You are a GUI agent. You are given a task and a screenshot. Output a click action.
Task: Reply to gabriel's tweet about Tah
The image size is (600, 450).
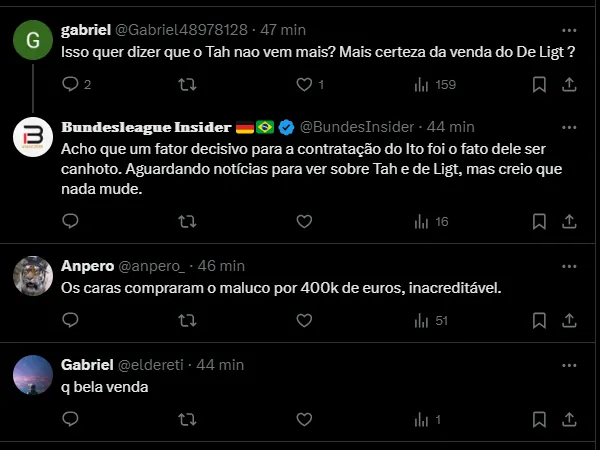pos(70,85)
